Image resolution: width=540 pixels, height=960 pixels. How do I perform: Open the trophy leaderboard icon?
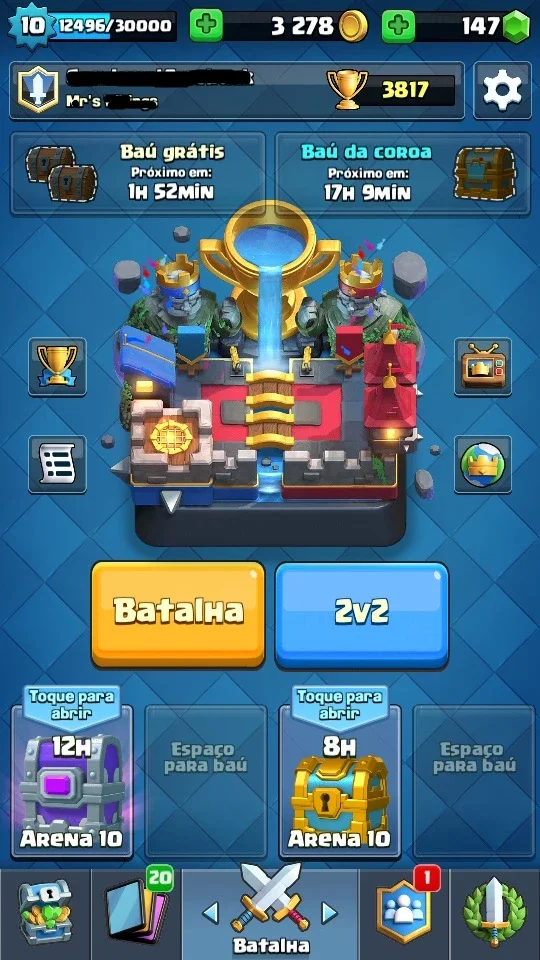click(58, 367)
